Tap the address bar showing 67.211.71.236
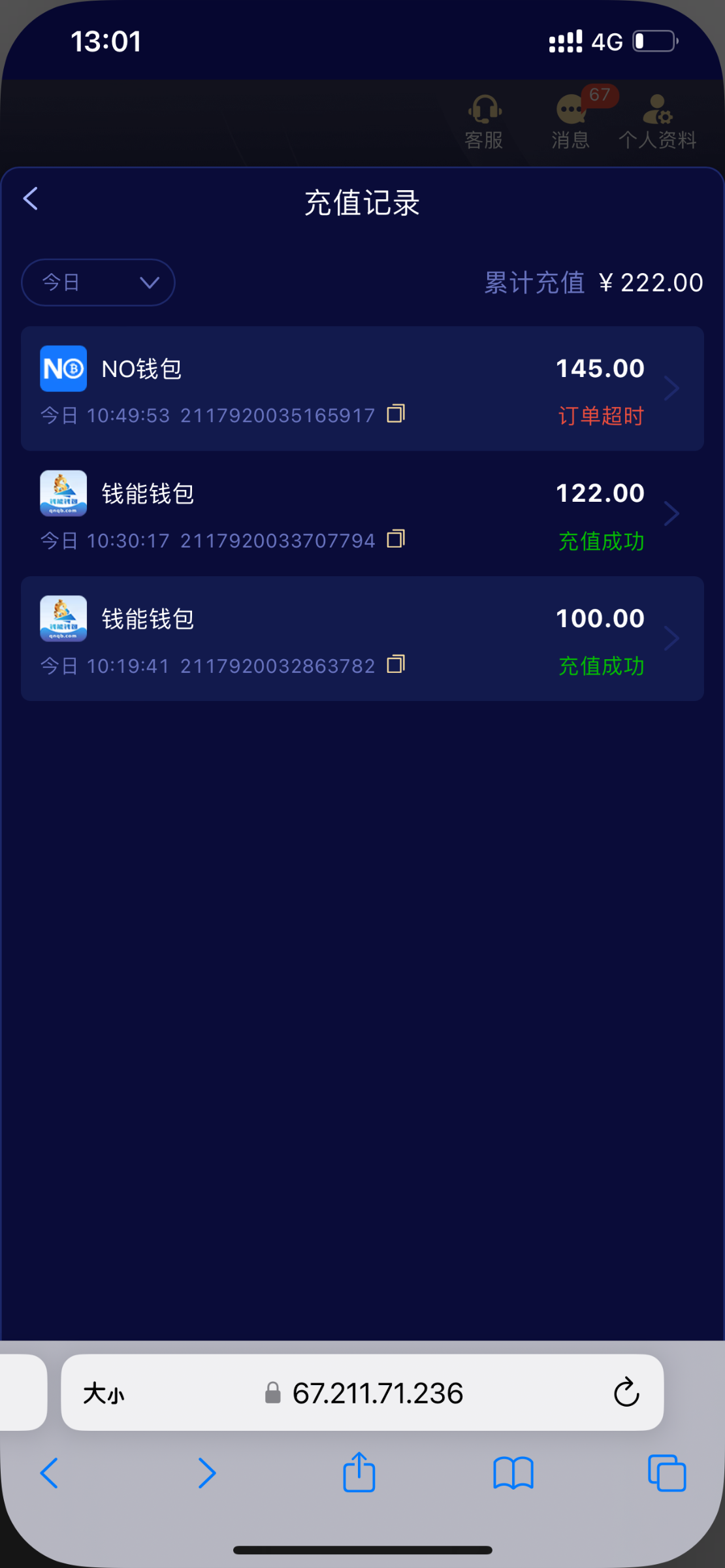The height and width of the screenshot is (1568, 725). 362,1392
